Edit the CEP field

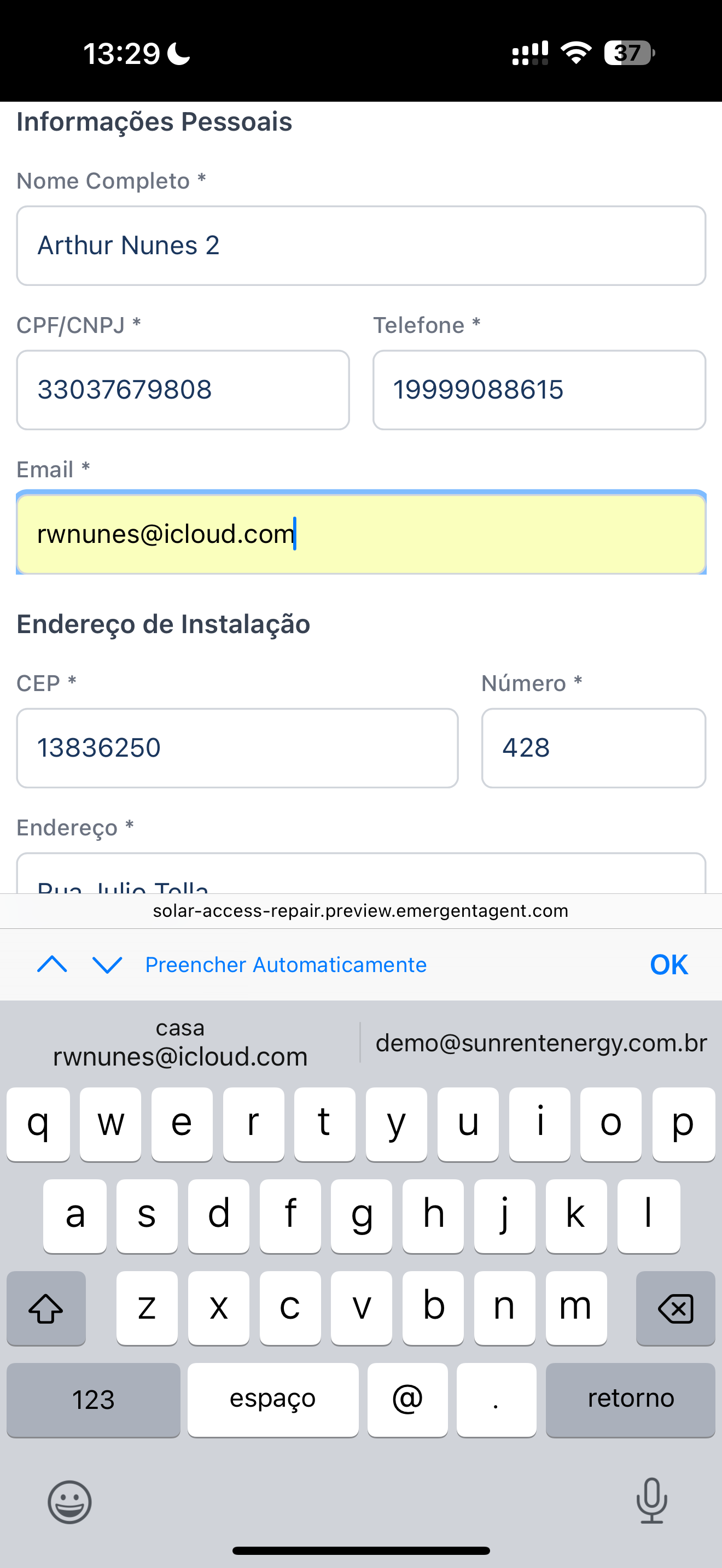click(x=237, y=747)
